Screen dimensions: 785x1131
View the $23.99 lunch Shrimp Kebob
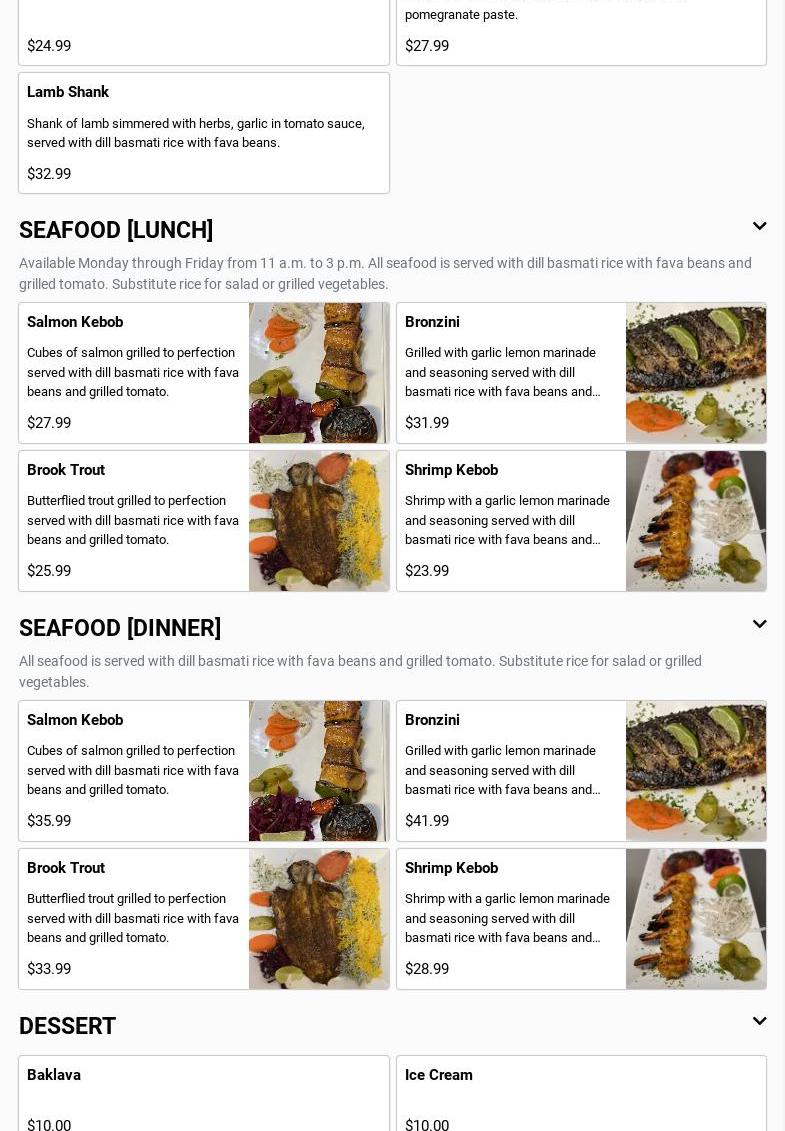[x=581, y=521]
